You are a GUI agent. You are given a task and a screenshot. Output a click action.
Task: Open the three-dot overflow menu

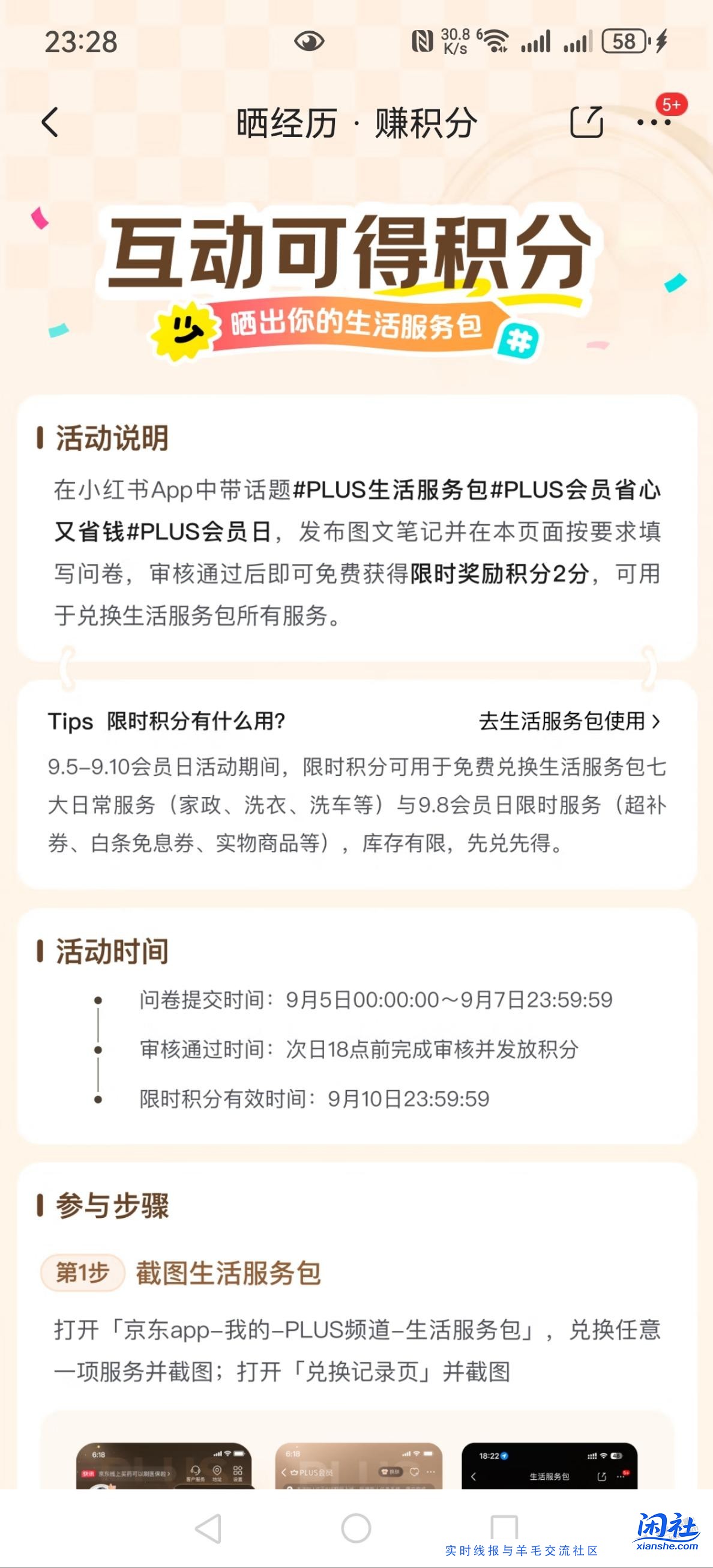click(654, 123)
